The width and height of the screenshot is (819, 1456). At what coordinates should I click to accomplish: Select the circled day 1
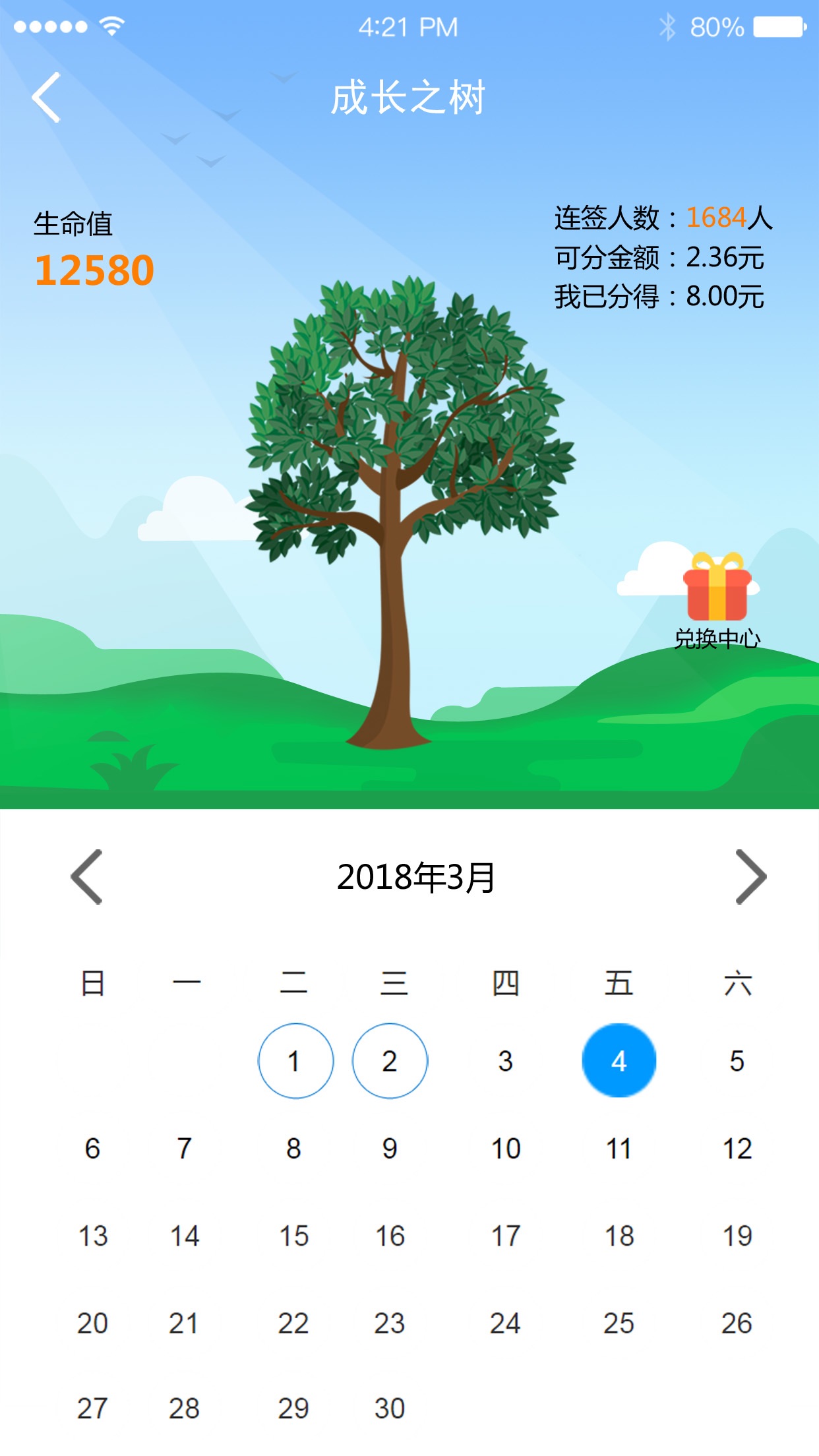(295, 1060)
